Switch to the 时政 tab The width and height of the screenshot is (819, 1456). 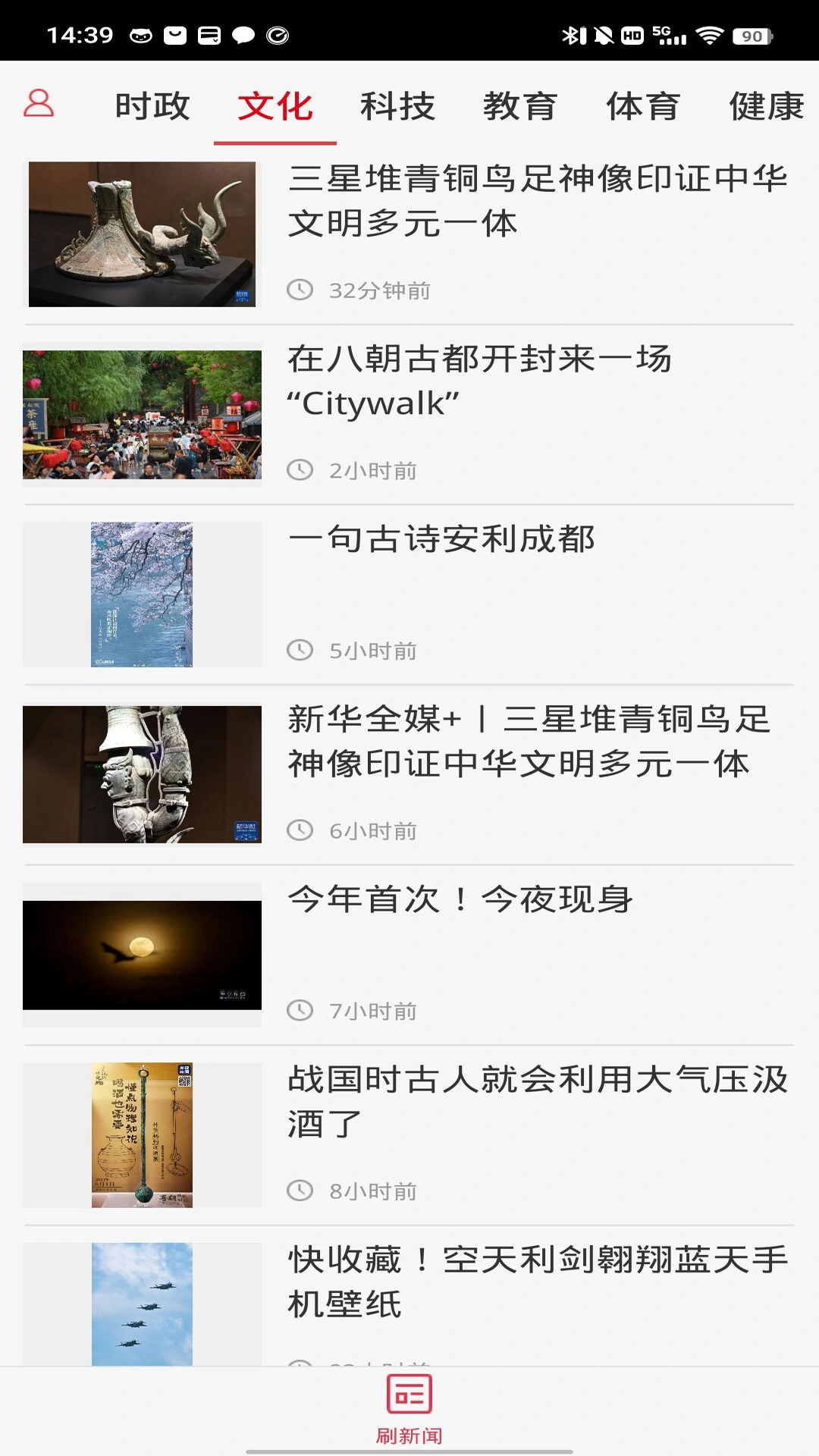151,106
